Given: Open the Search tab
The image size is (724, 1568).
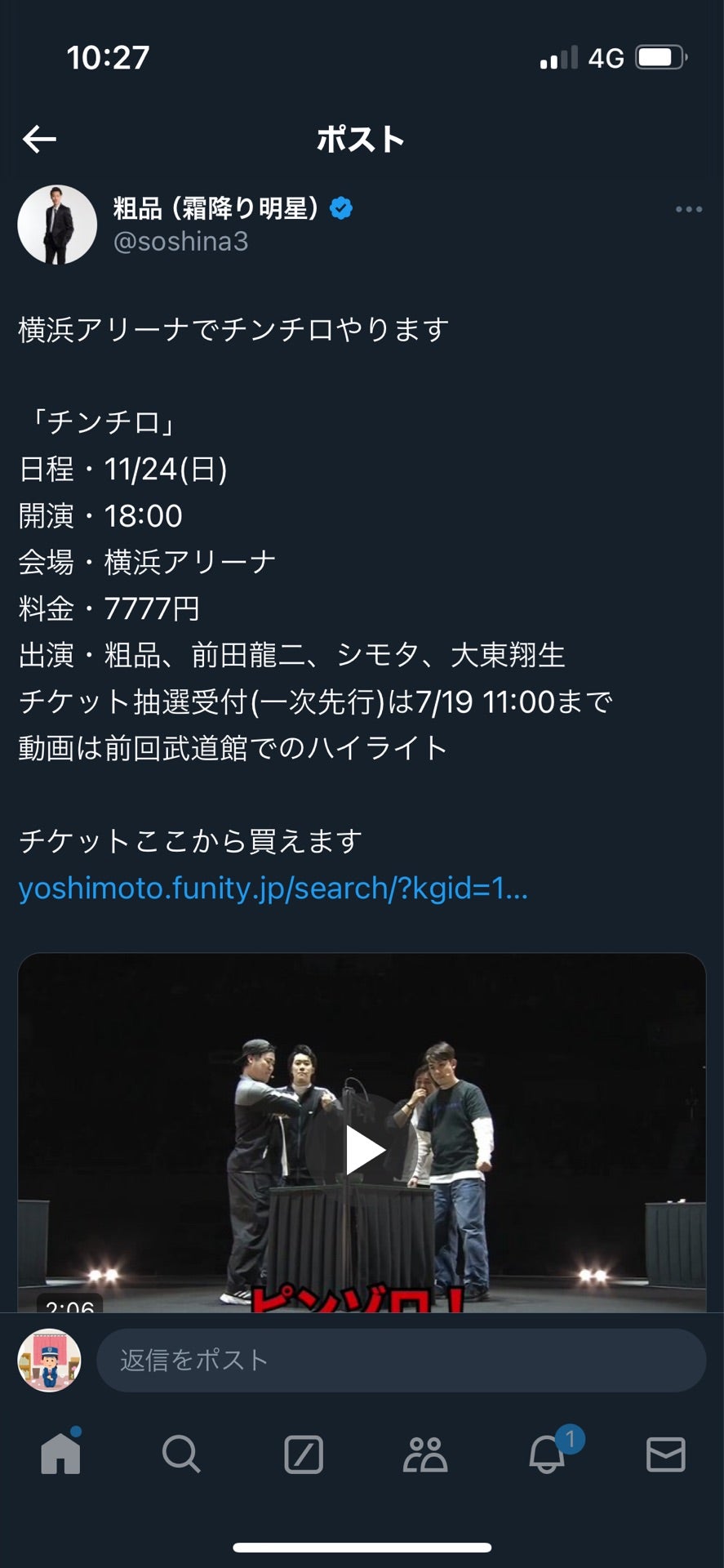Looking at the screenshot, I should pos(181,1454).
